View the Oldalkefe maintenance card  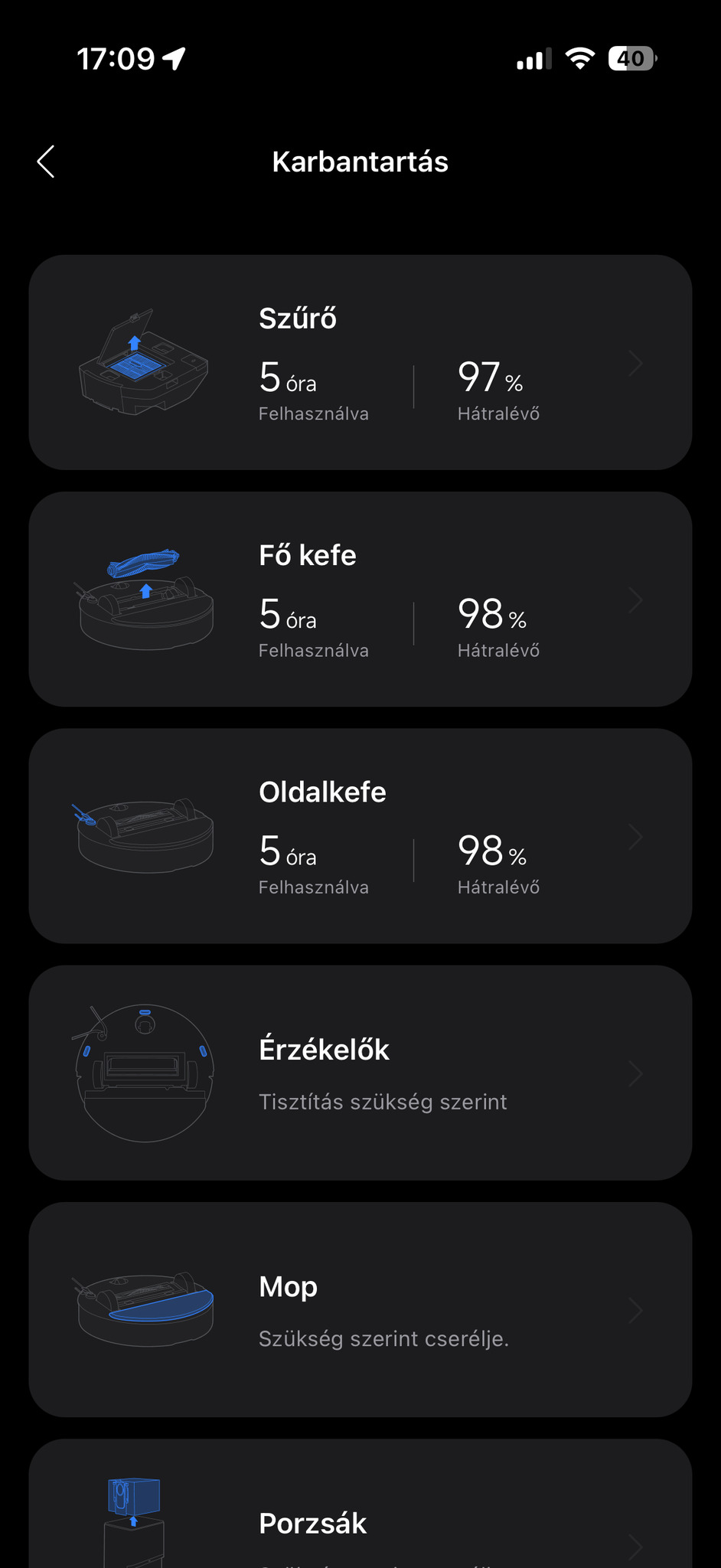pyautogui.click(x=360, y=835)
